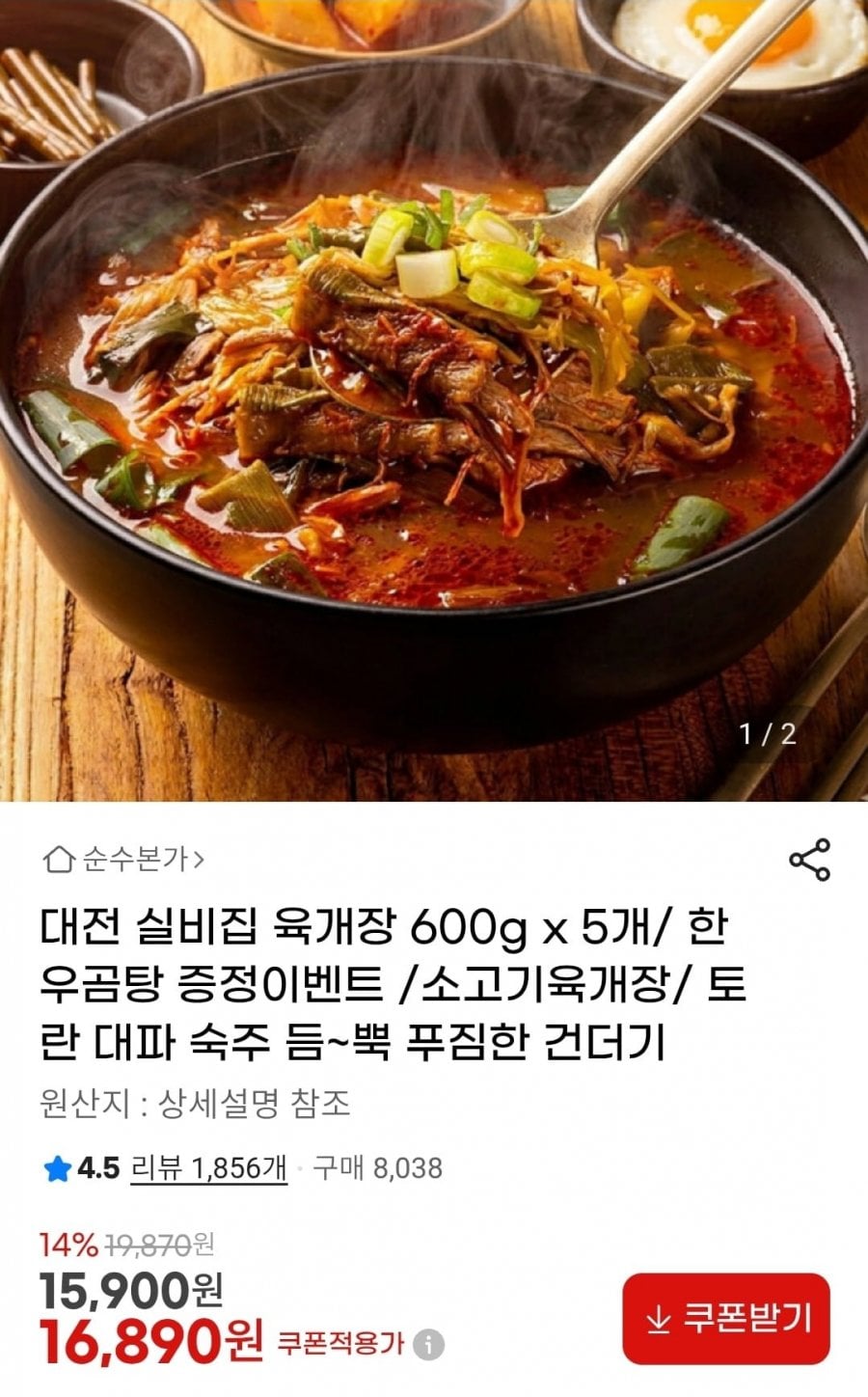Tap the 쿠폰받기 coupon button
The height and width of the screenshot is (1397, 868).
(725, 1318)
